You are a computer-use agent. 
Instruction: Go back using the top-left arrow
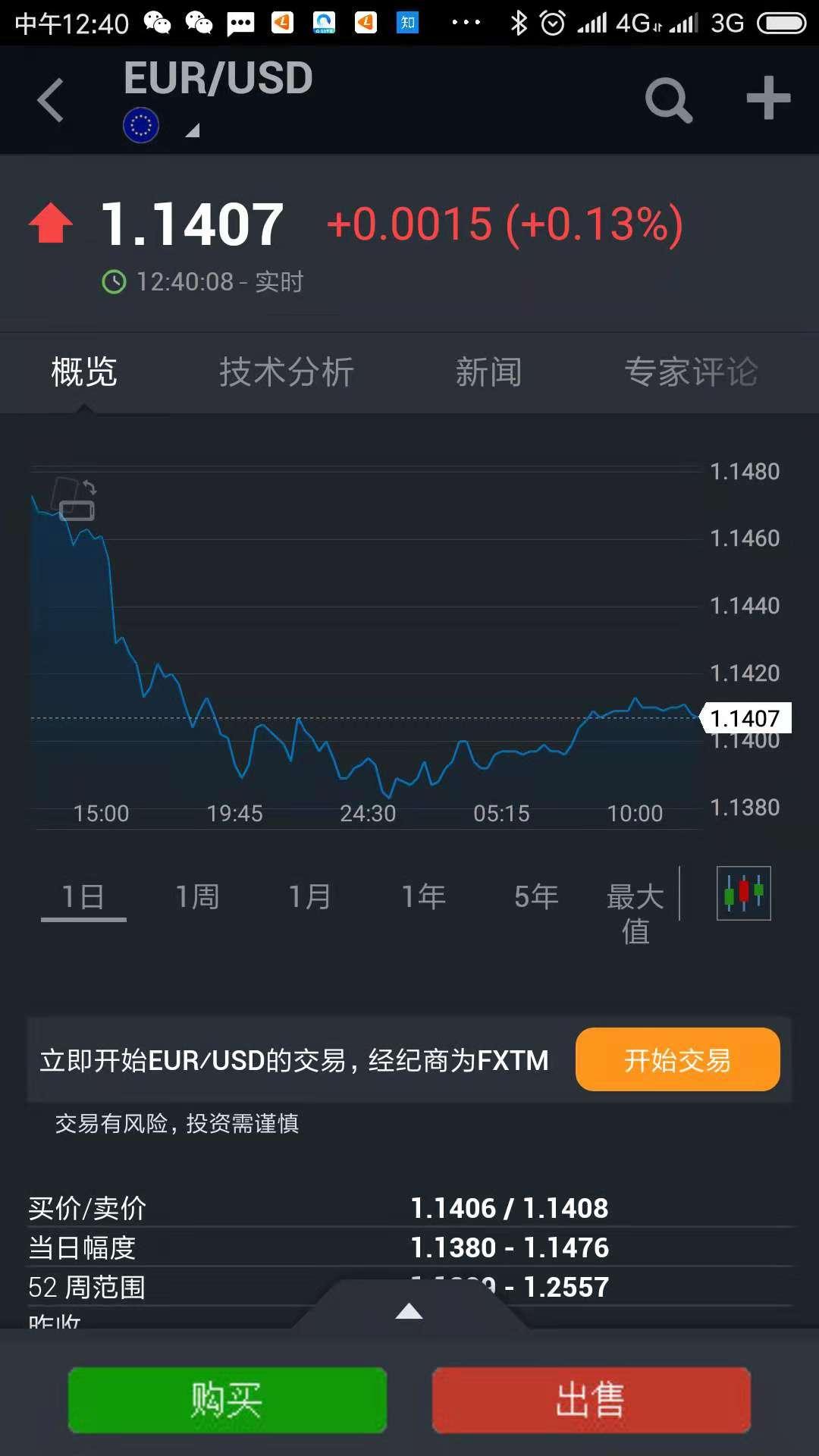tap(51, 100)
